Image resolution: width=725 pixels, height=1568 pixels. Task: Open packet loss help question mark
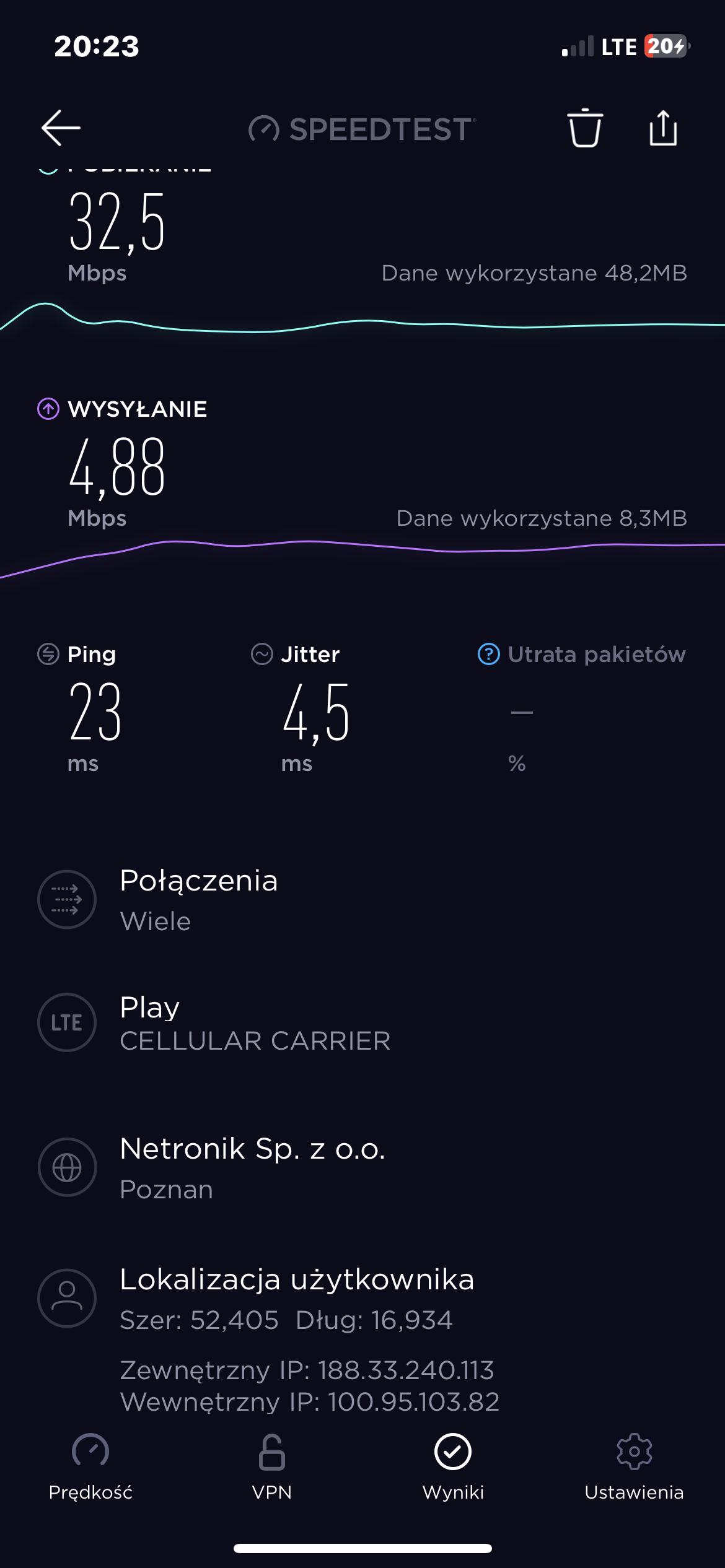[x=489, y=654]
